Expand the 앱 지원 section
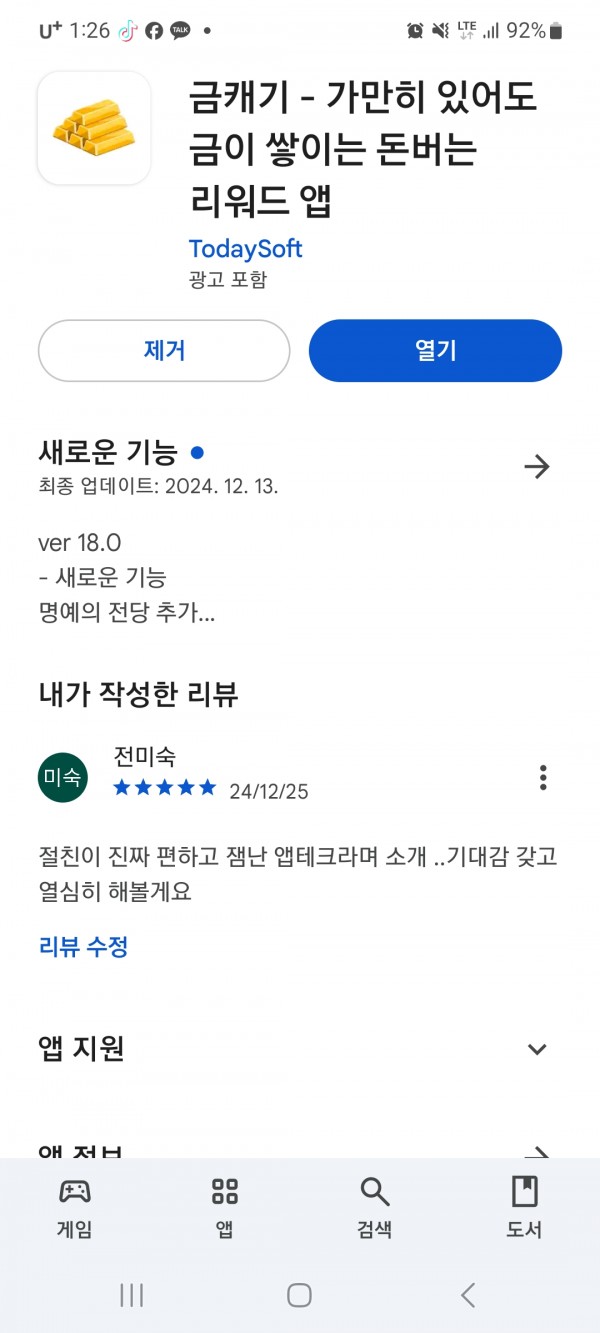This screenshot has height=1333, width=600. point(537,1049)
